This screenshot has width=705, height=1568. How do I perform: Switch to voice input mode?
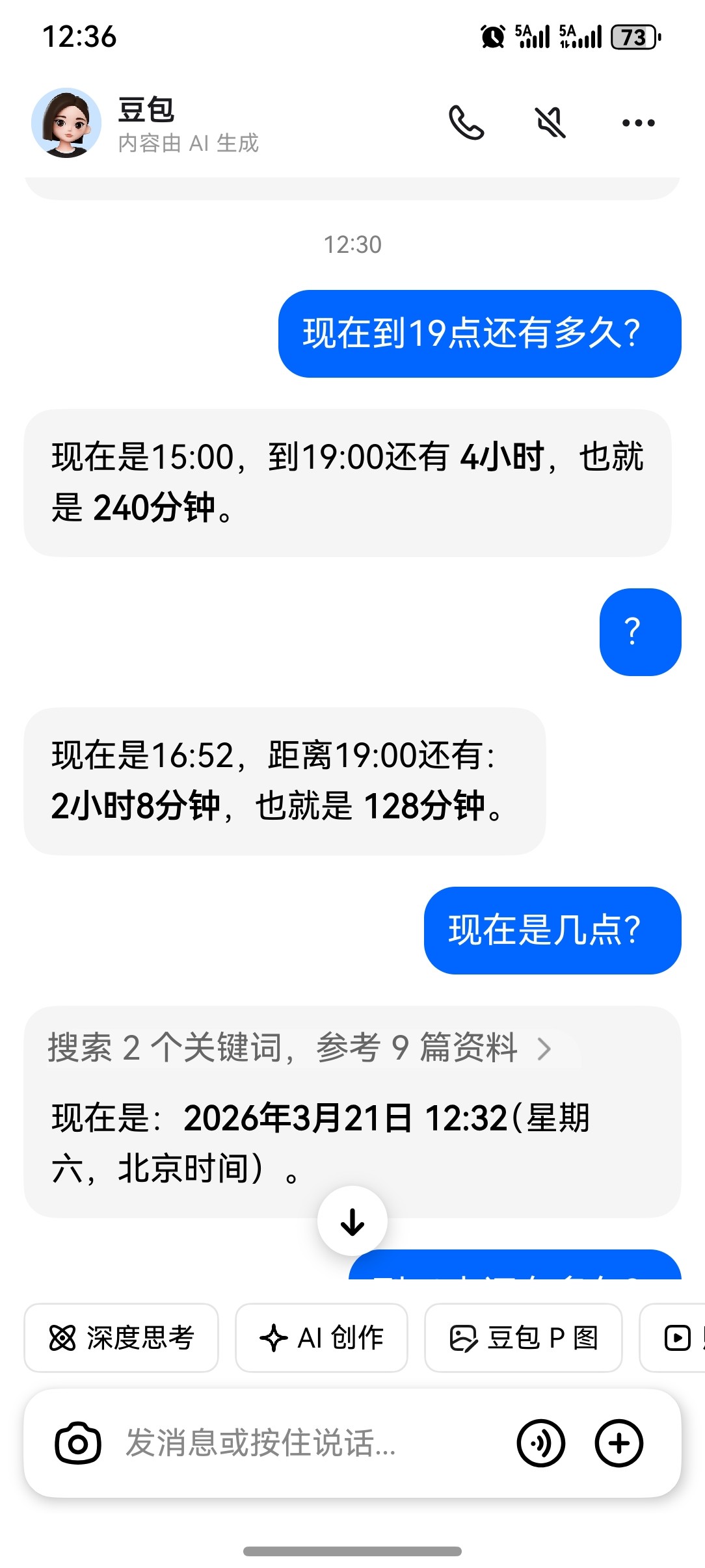click(541, 1444)
